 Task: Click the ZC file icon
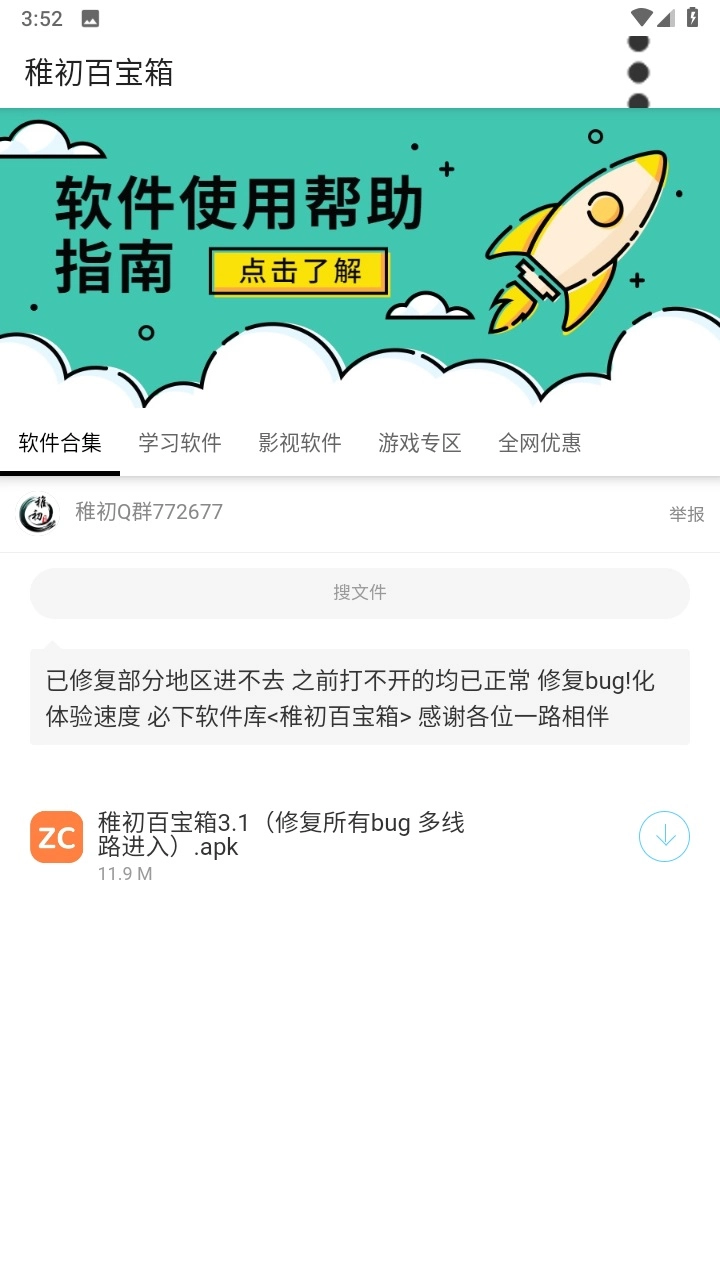tap(56, 836)
